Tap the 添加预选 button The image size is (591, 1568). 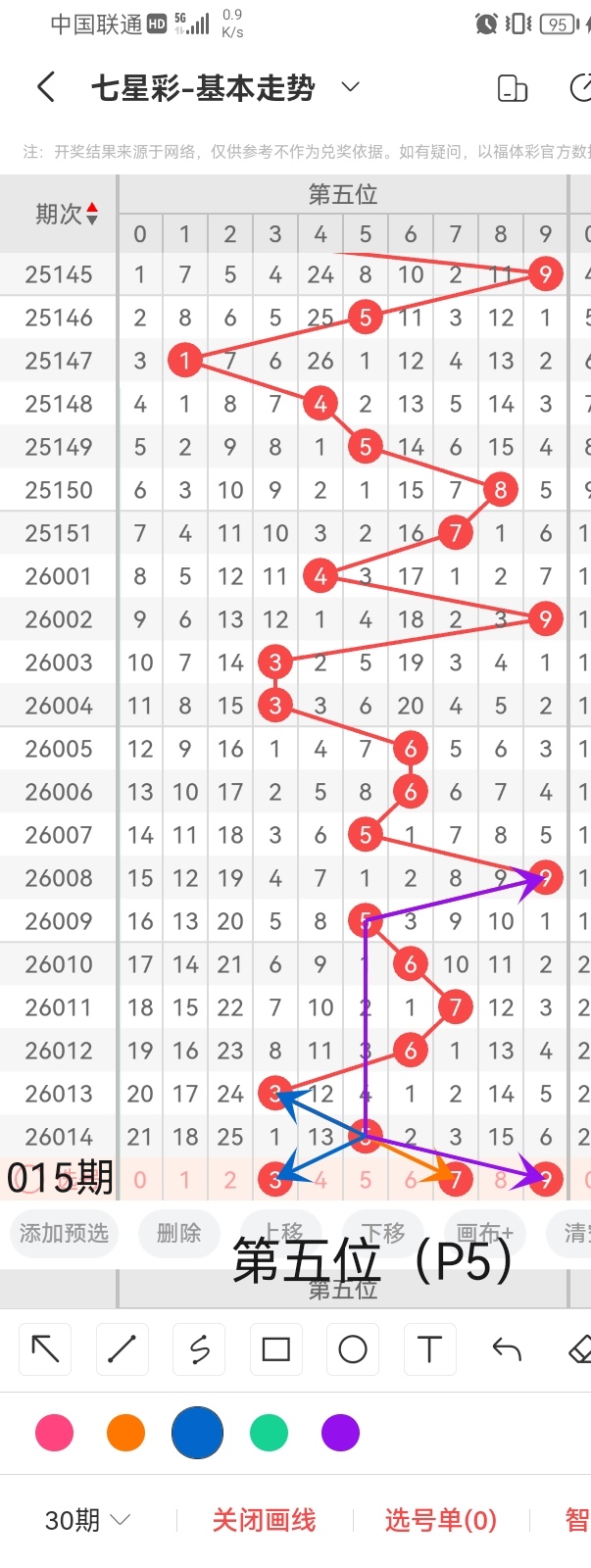(64, 1232)
